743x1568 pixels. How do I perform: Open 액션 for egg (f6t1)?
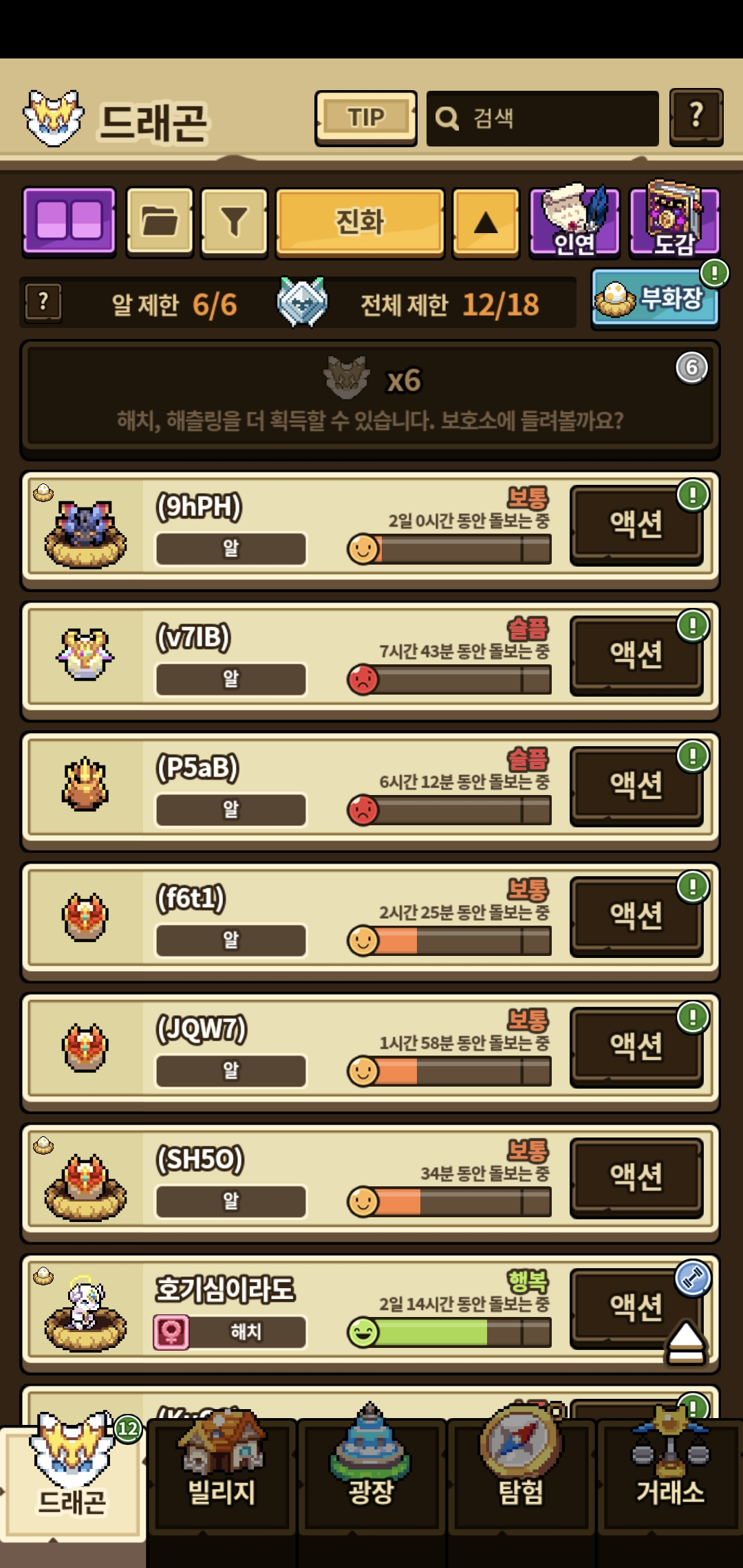(636, 917)
